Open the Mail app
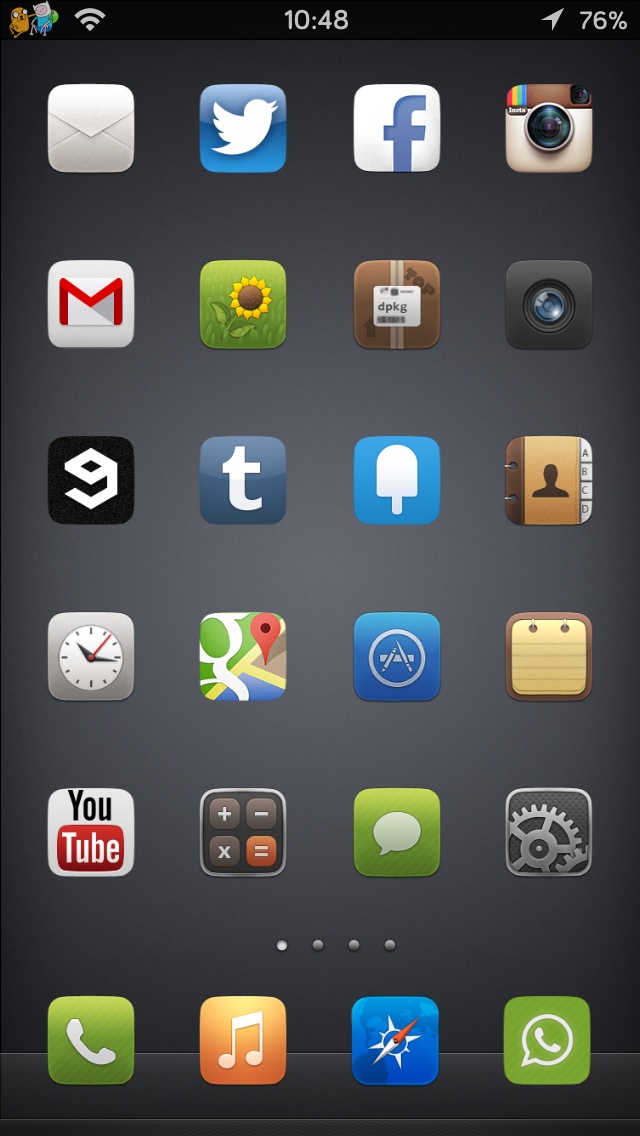 [x=91, y=128]
